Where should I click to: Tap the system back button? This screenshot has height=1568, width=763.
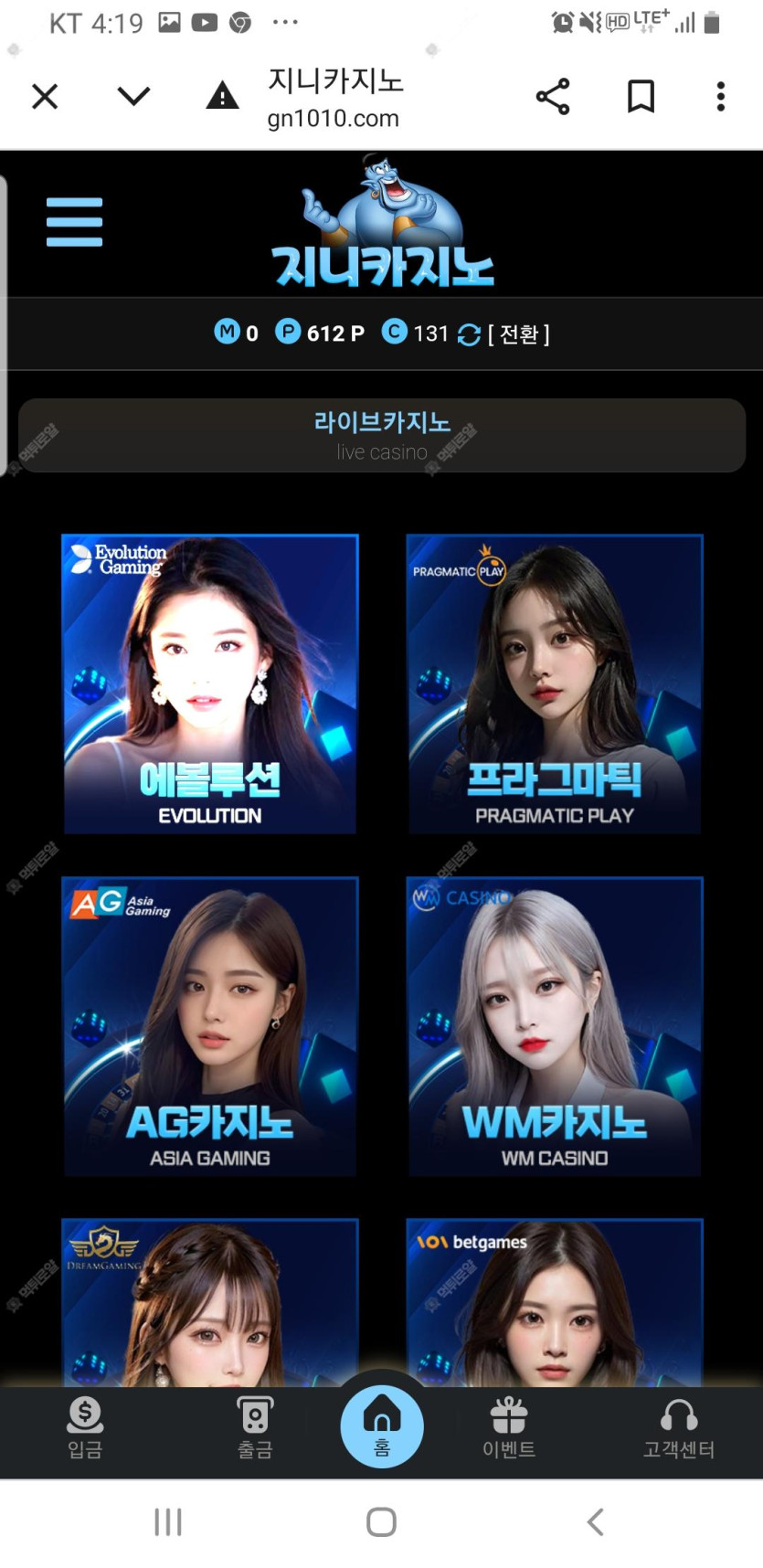tap(595, 1522)
